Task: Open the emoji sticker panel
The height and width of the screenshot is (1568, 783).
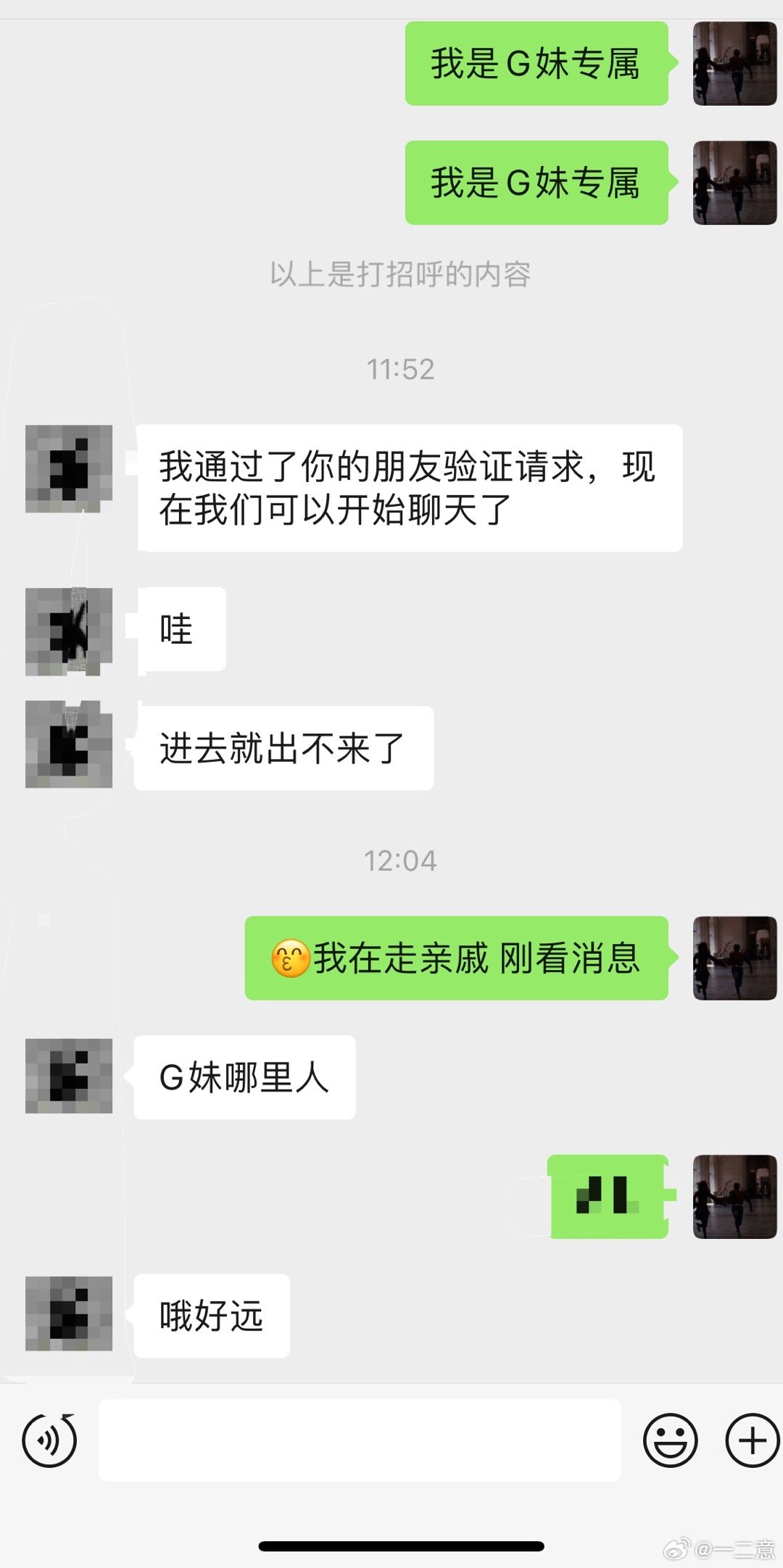Action: tap(670, 1440)
